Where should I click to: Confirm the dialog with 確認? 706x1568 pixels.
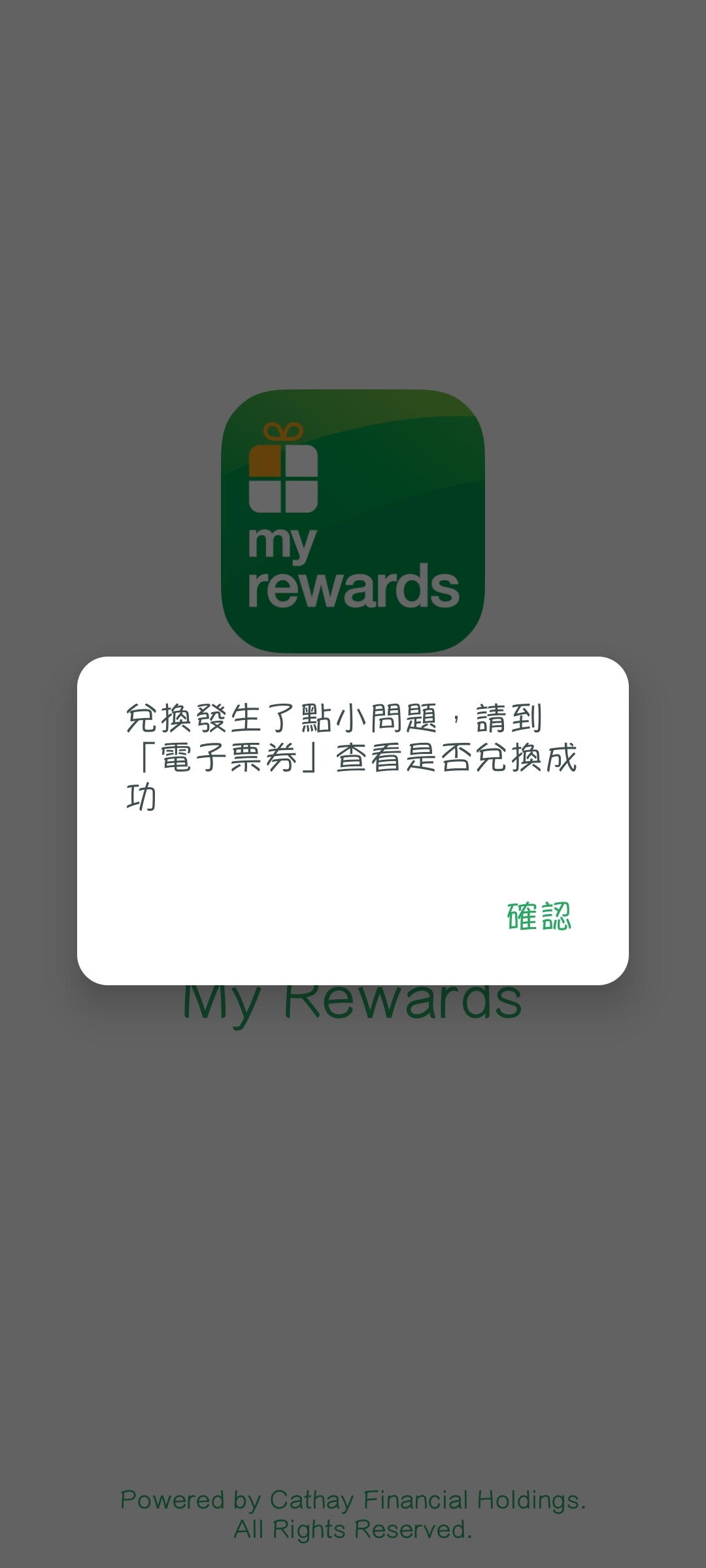coord(539,916)
